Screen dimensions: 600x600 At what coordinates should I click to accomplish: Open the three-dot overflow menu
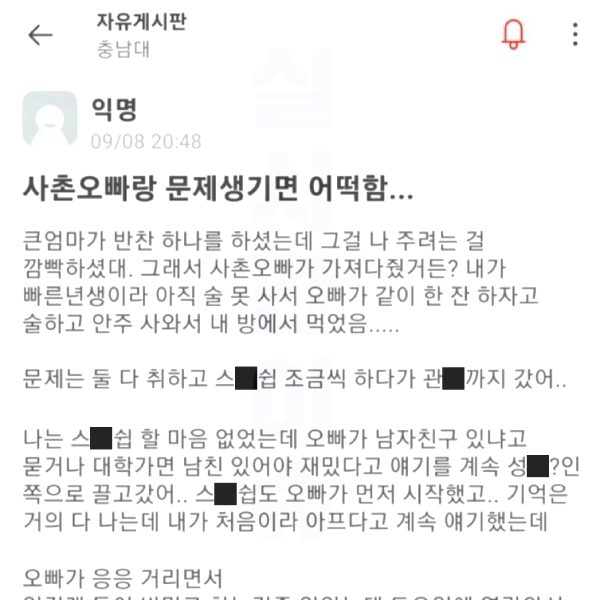coord(575,35)
